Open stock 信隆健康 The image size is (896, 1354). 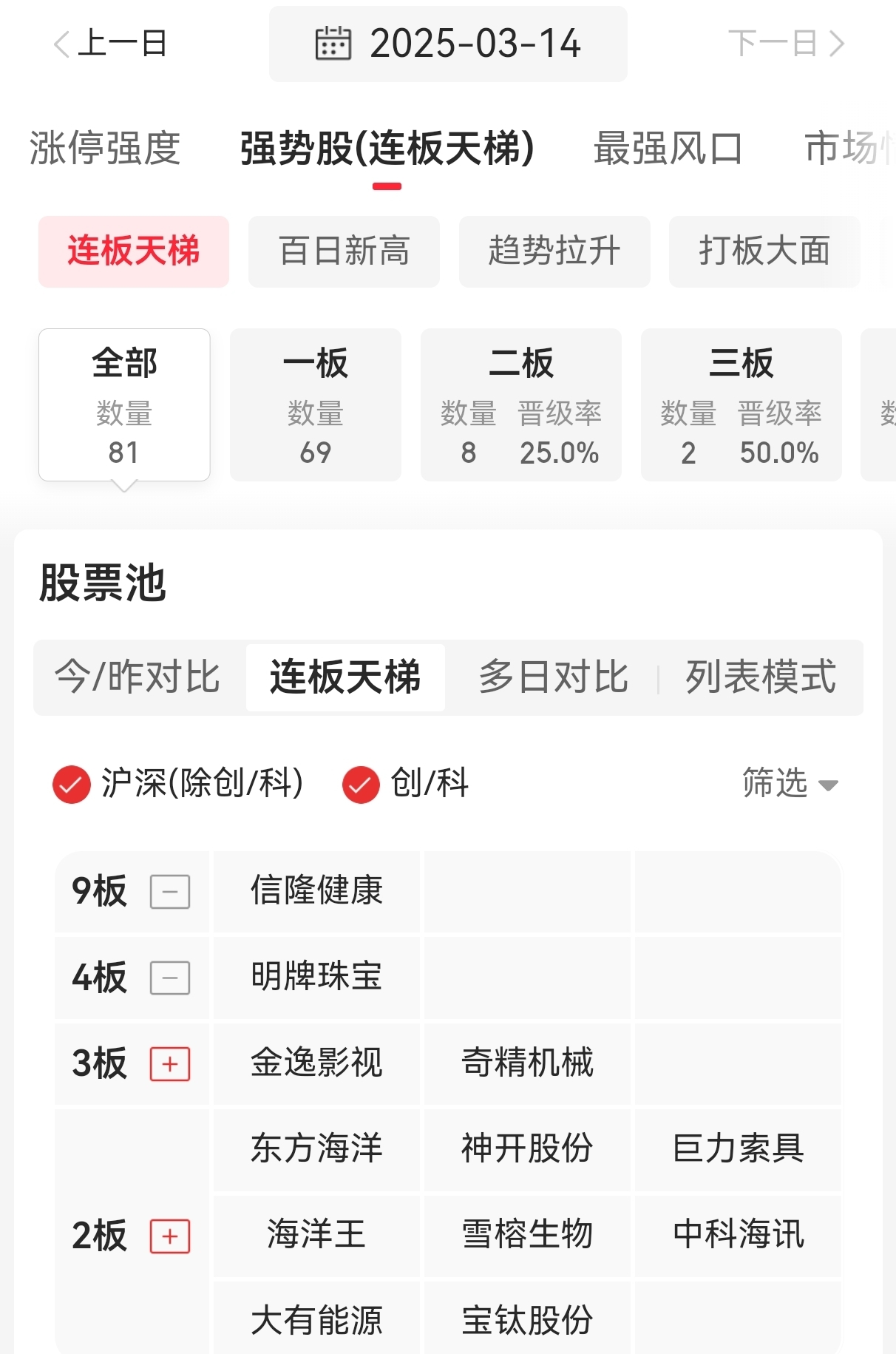(x=316, y=890)
